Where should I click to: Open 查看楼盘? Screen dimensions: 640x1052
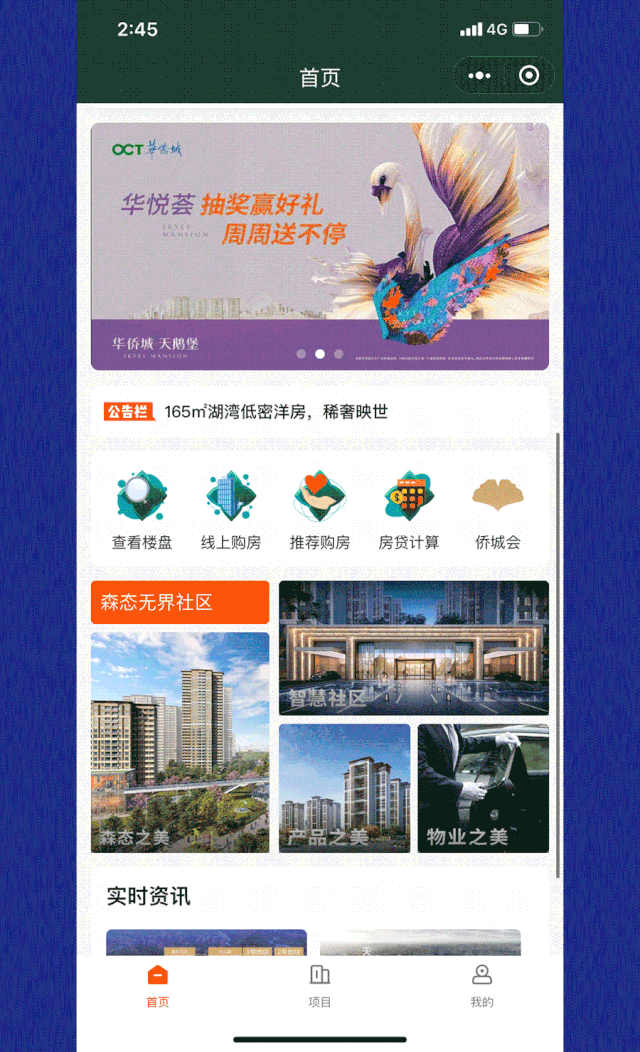pyautogui.click(x=141, y=512)
